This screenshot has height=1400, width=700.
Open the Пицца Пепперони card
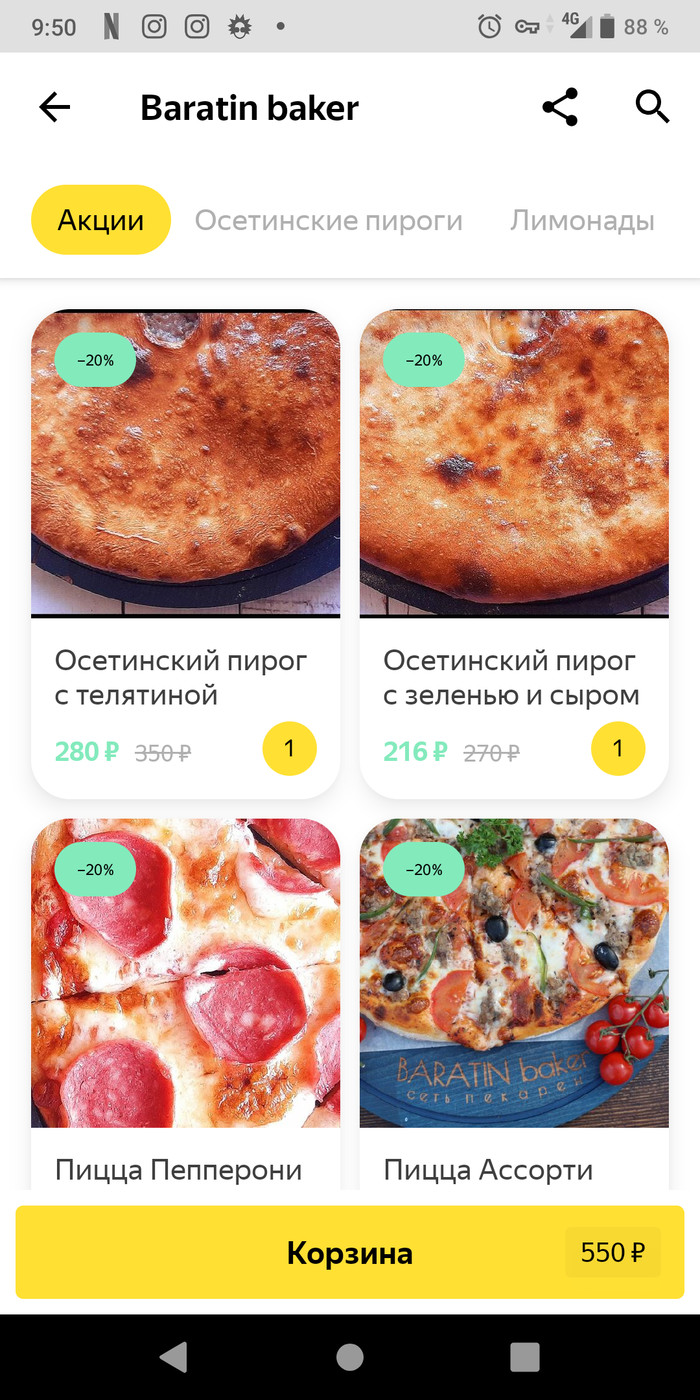coord(185,1000)
